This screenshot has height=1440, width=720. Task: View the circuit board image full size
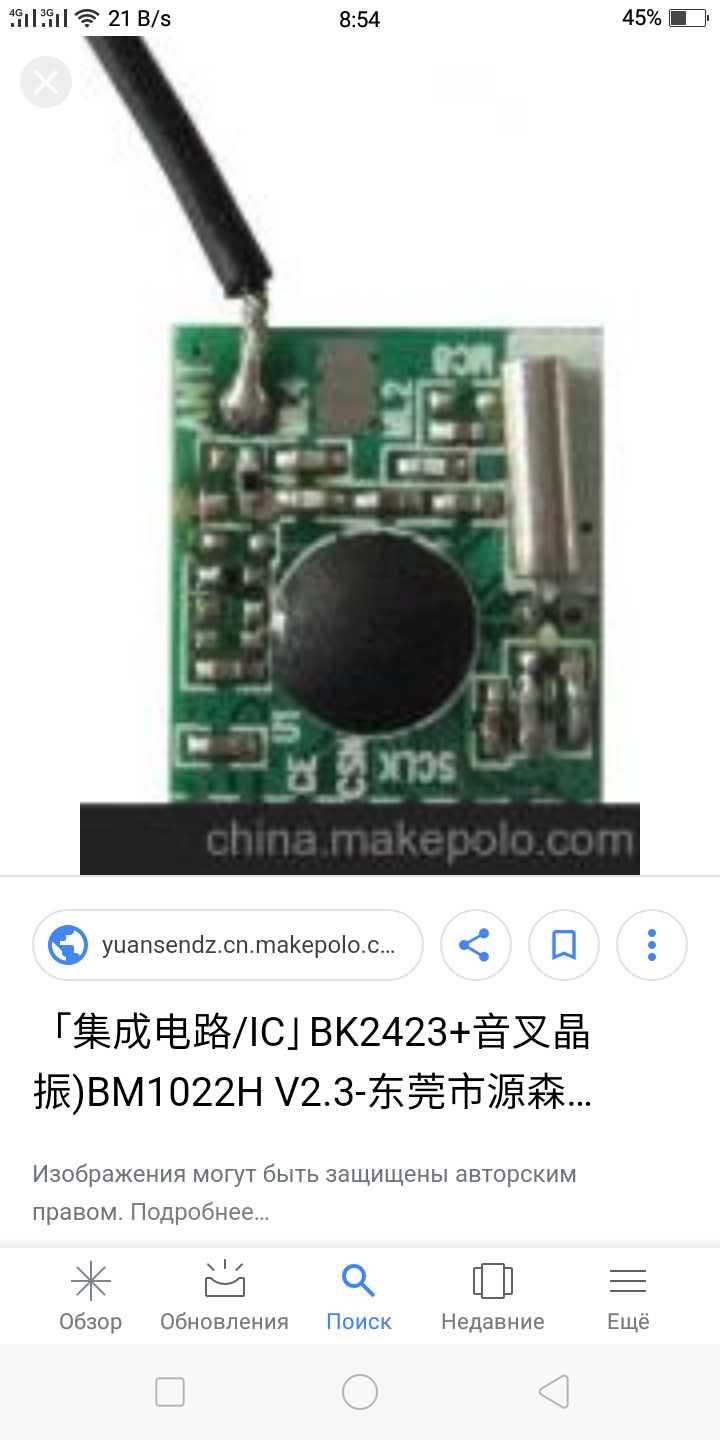360,455
